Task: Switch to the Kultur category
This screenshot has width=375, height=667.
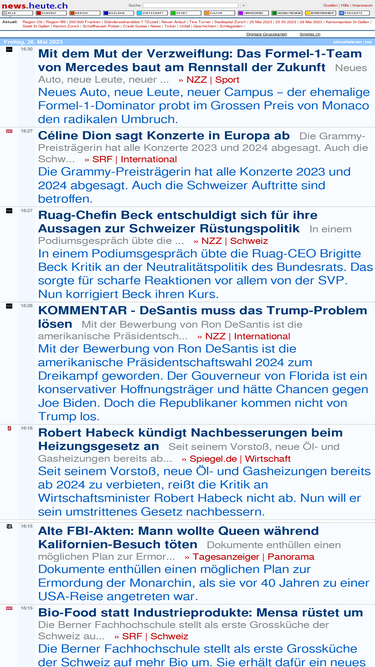Action: 219,13
